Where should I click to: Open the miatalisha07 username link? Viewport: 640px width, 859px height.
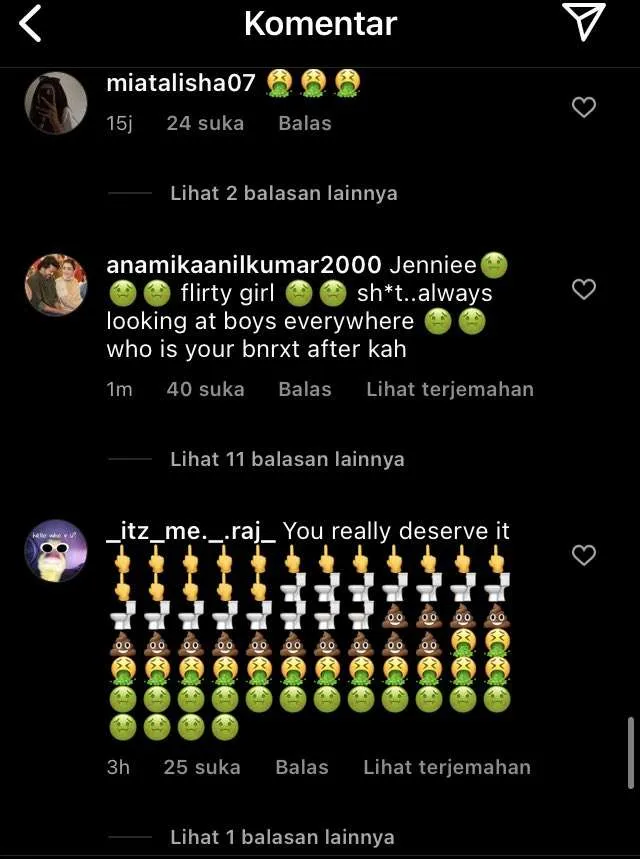click(181, 84)
